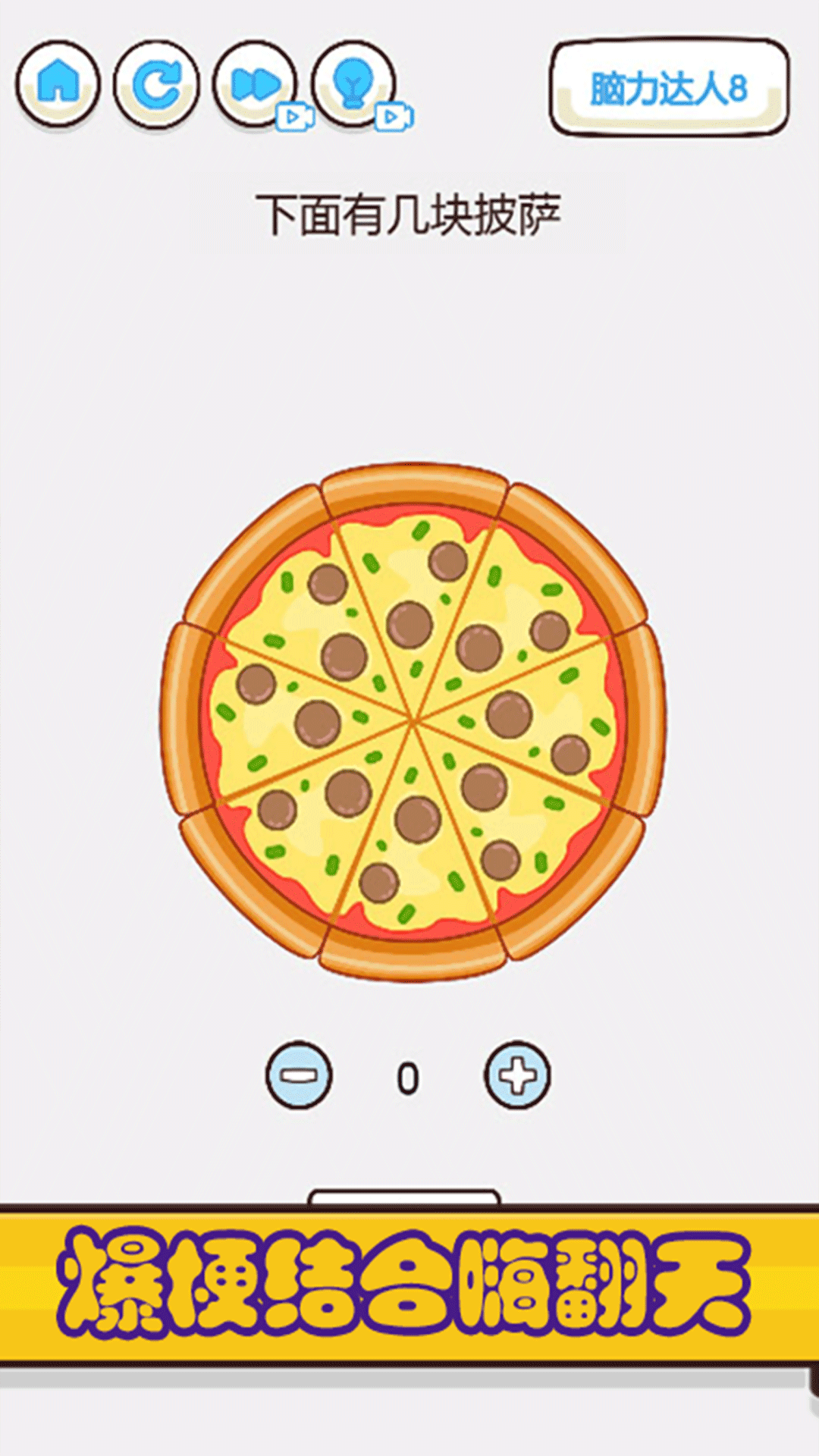The height and width of the screenshot is (1456, 819).
Task: Go back to the home menu
Action: 58,83
